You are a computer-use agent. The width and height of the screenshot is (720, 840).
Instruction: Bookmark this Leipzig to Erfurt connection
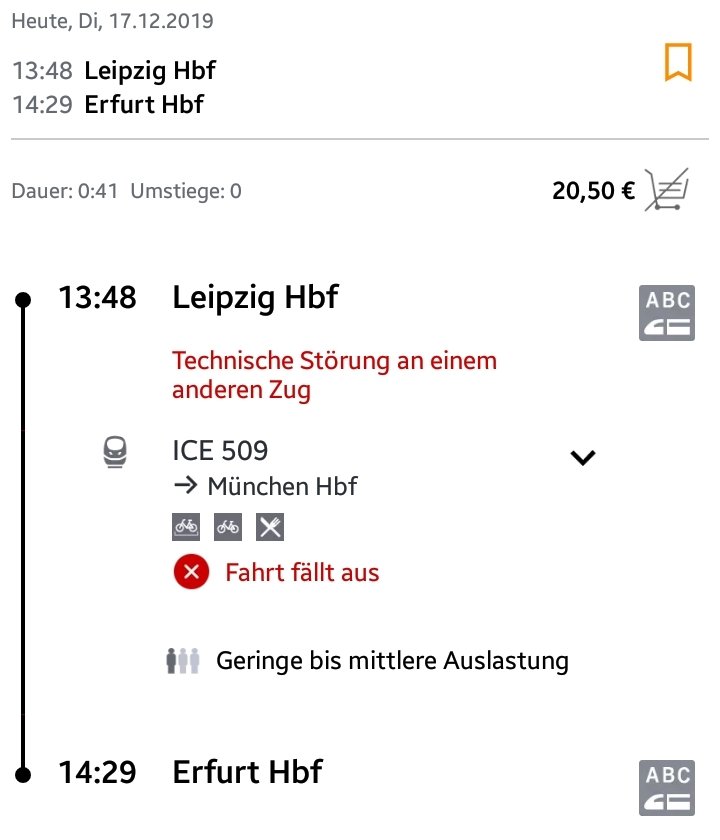pos(678,63)
